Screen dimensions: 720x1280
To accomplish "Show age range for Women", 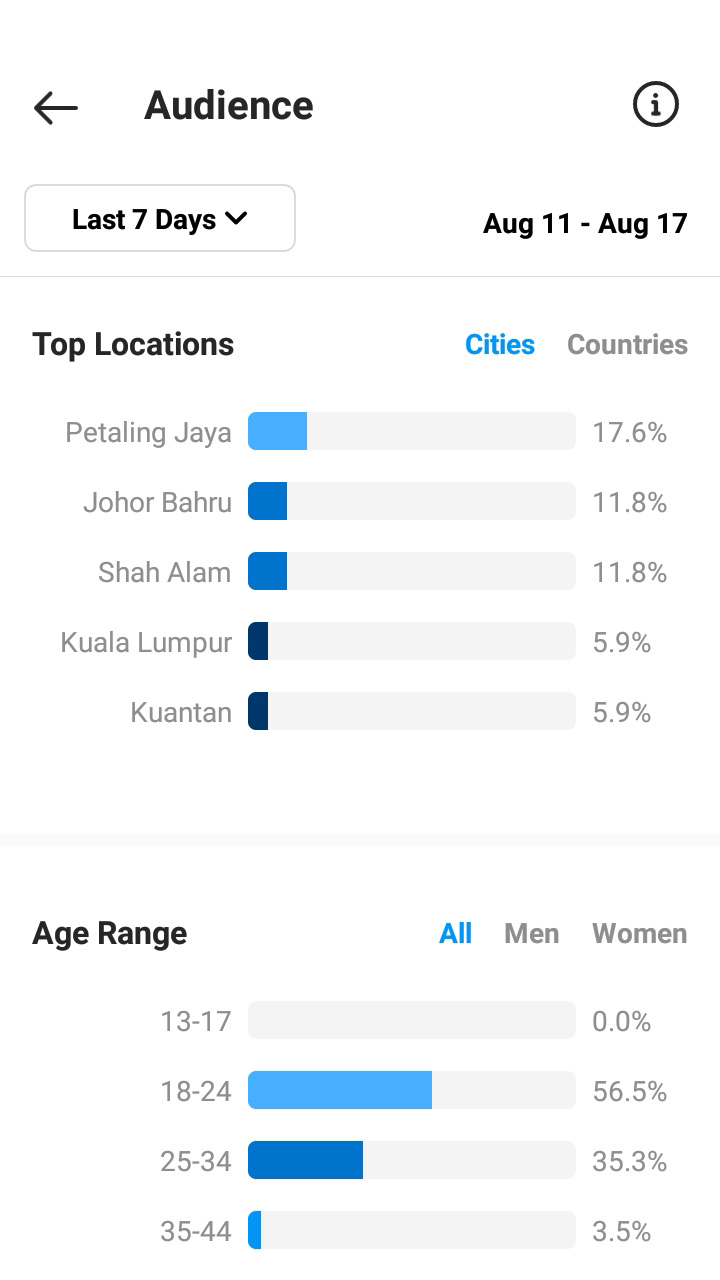I will [x=640, y=933].
